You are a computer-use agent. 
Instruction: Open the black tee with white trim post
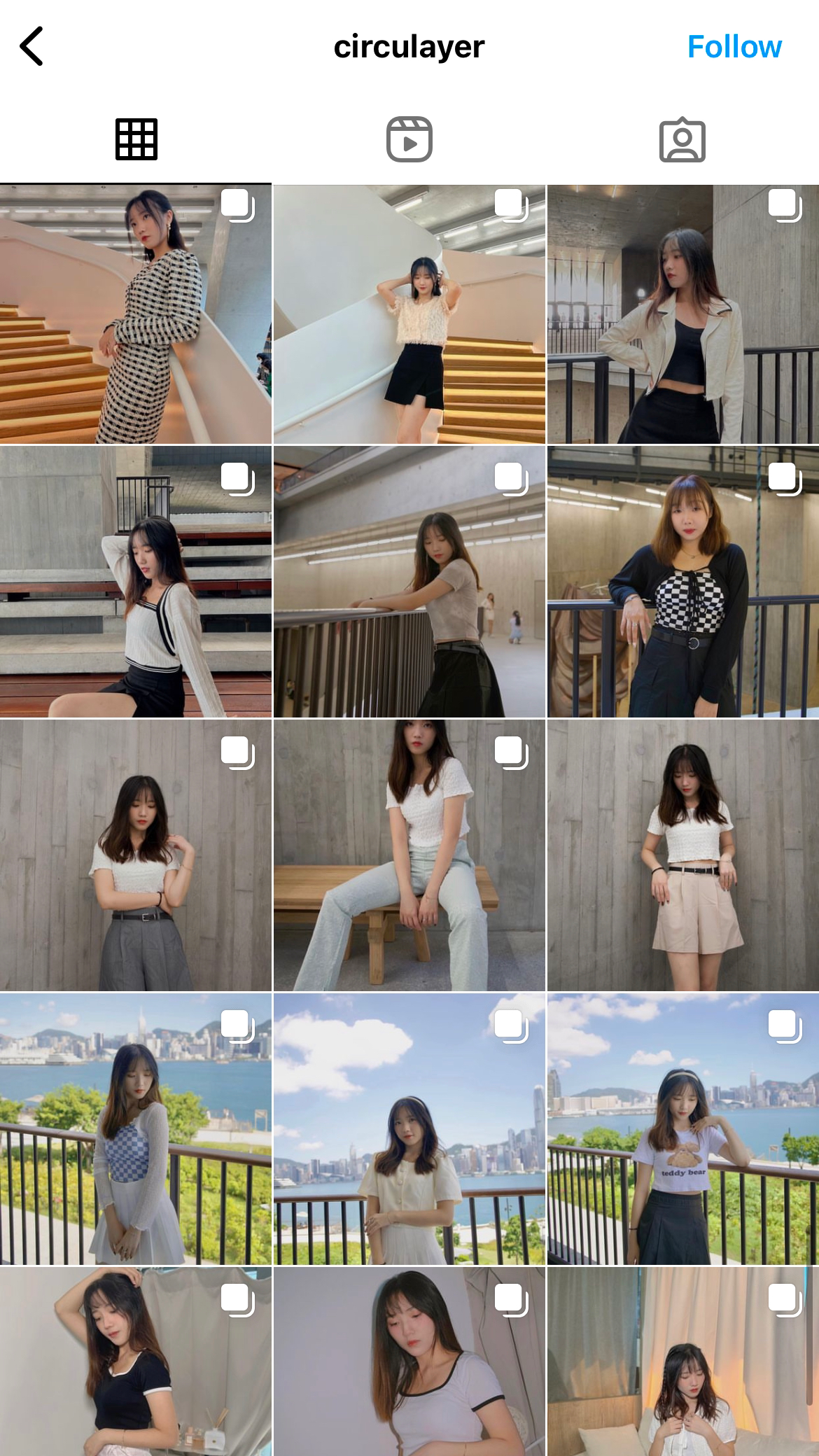coord(136,1361)
